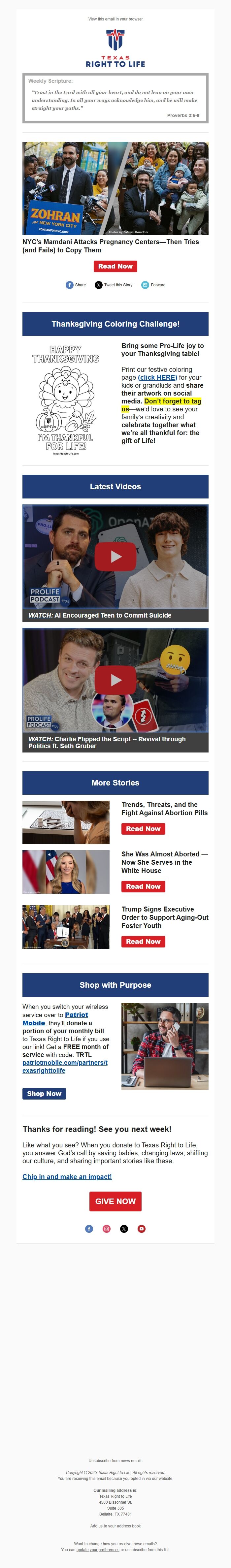The width and height of the screenshot is (231, 1568).
Task: Tap Read Now under the Mamdani story
Action: tap(115, 266)
